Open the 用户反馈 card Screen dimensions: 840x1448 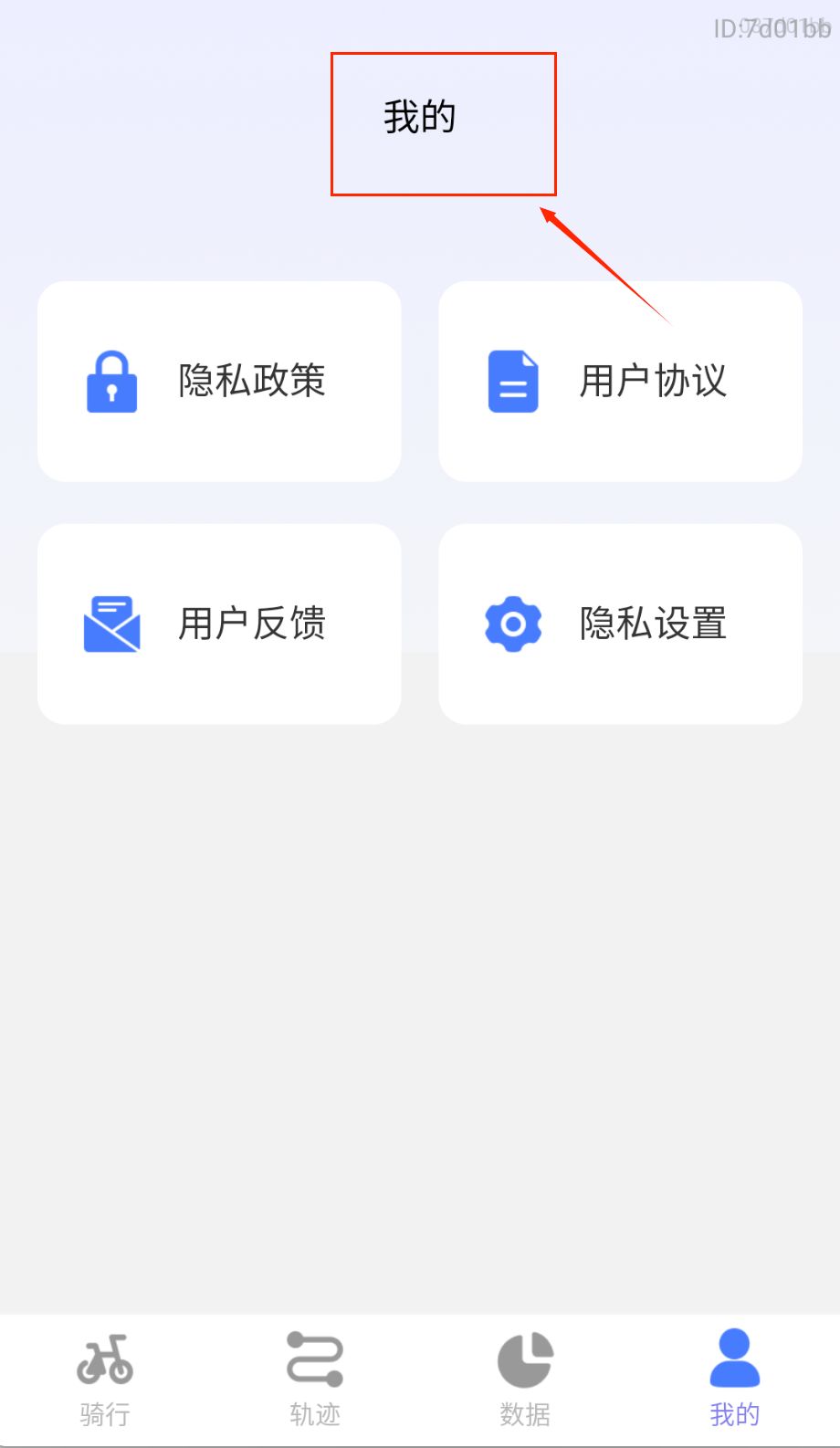(219, 624)
